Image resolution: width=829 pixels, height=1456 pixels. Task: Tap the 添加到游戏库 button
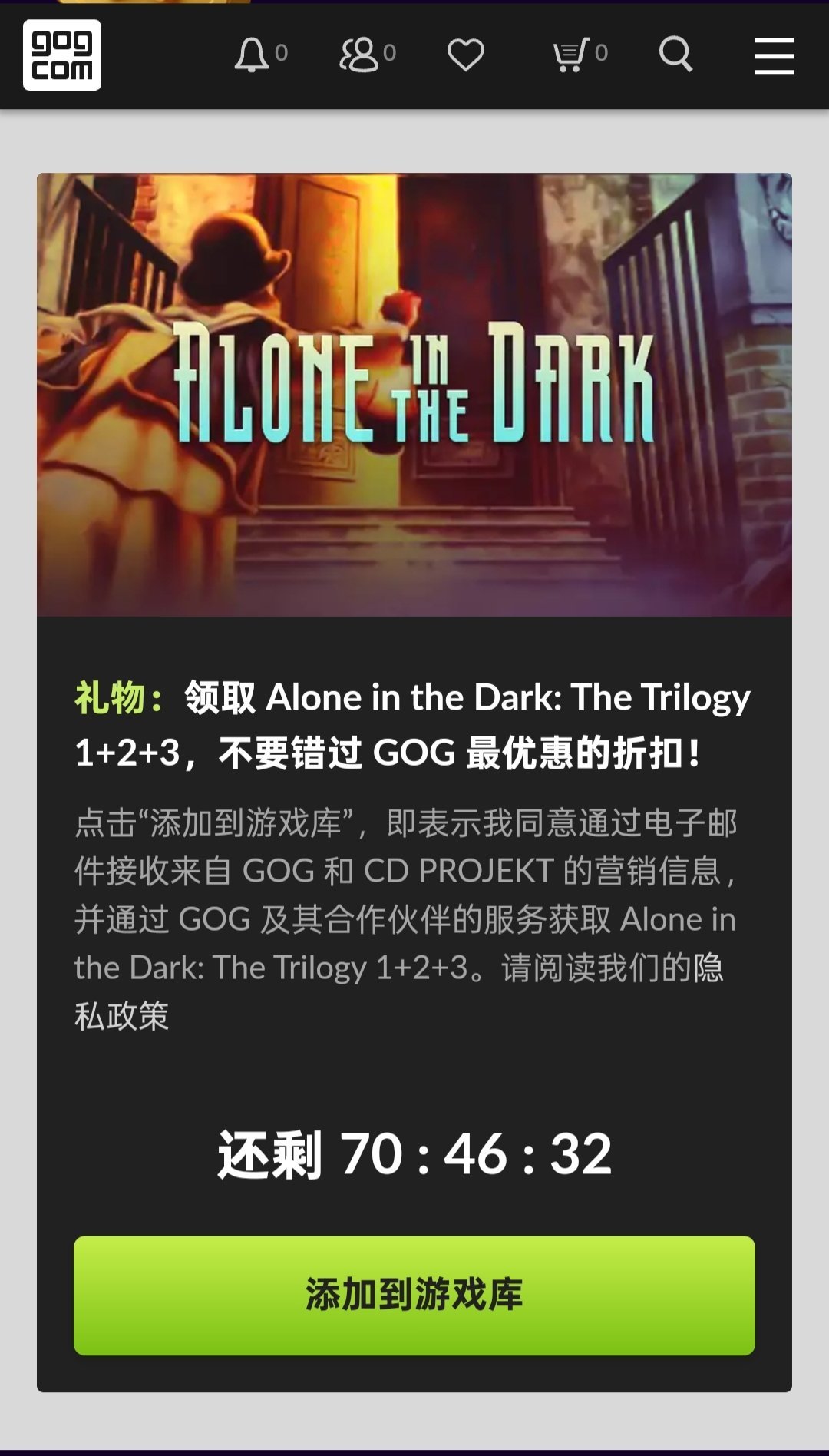coord(414,1295)
